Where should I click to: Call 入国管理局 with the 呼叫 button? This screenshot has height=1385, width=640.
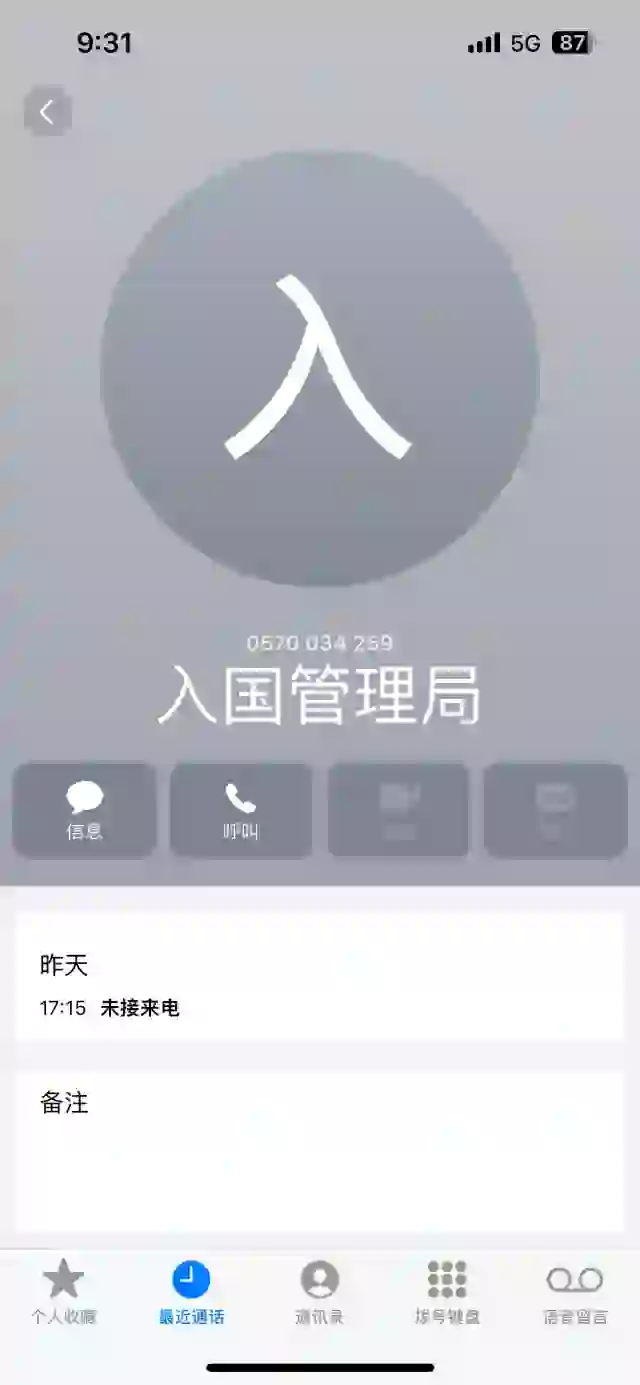tap(241, 810)
